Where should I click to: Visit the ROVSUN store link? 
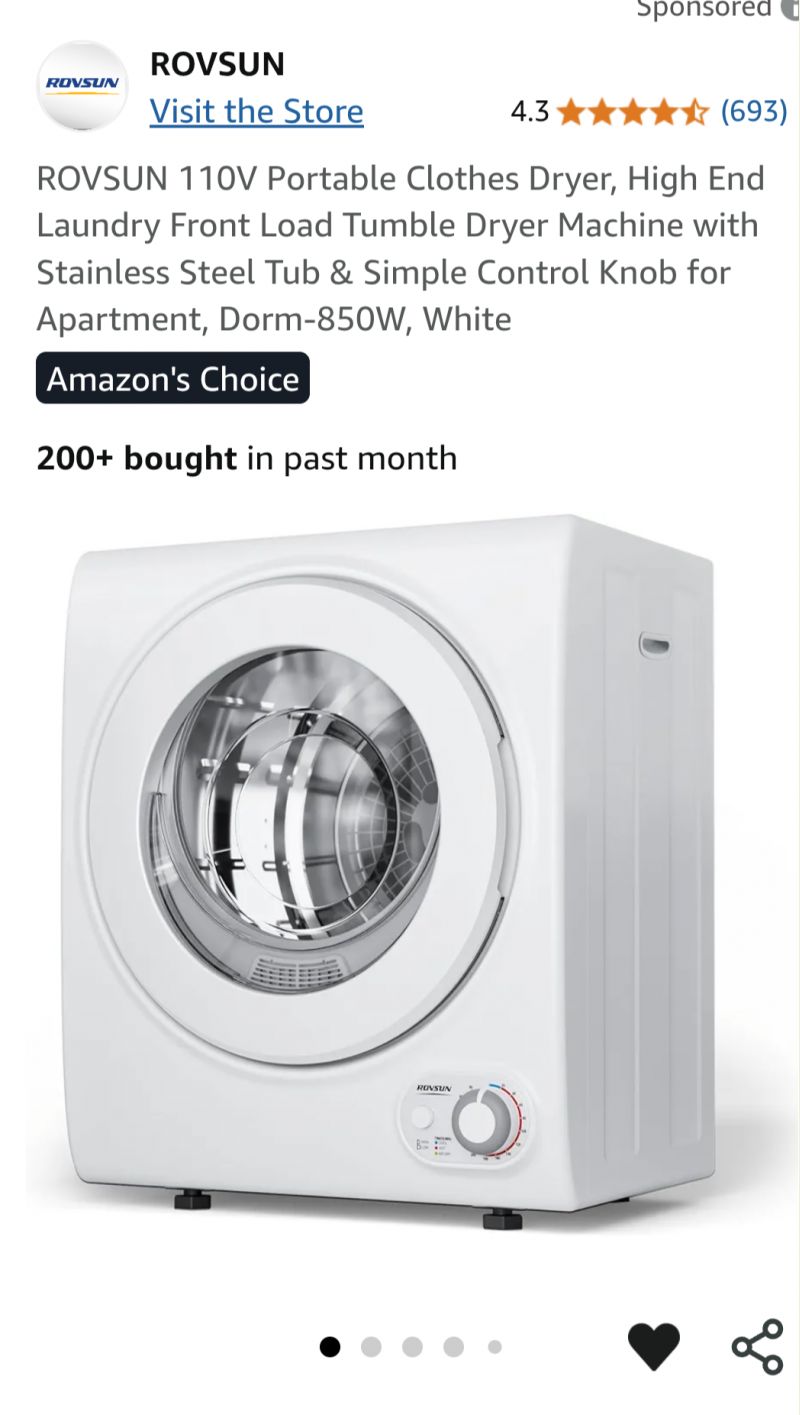point(256,111)
